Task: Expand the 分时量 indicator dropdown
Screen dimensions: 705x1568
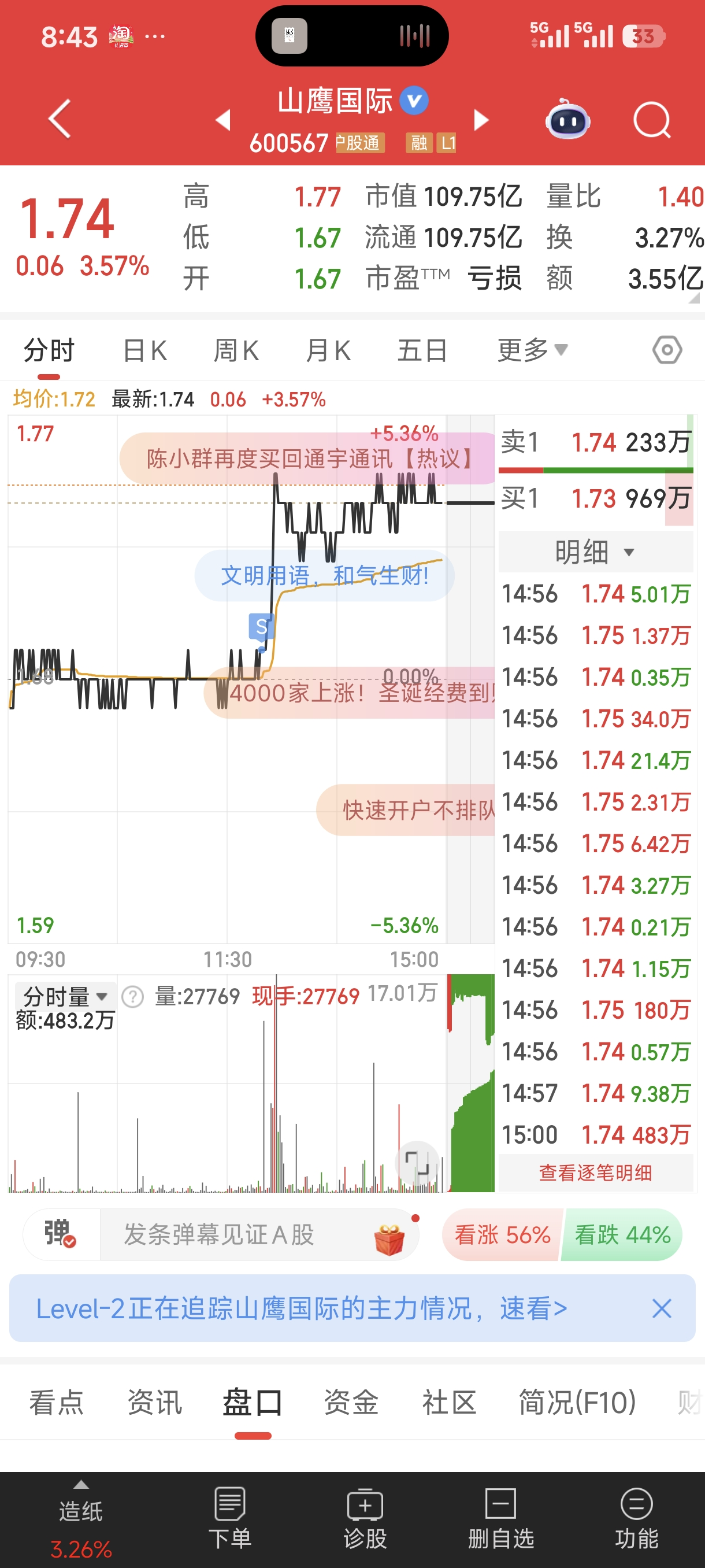Action: coord(65,996)
